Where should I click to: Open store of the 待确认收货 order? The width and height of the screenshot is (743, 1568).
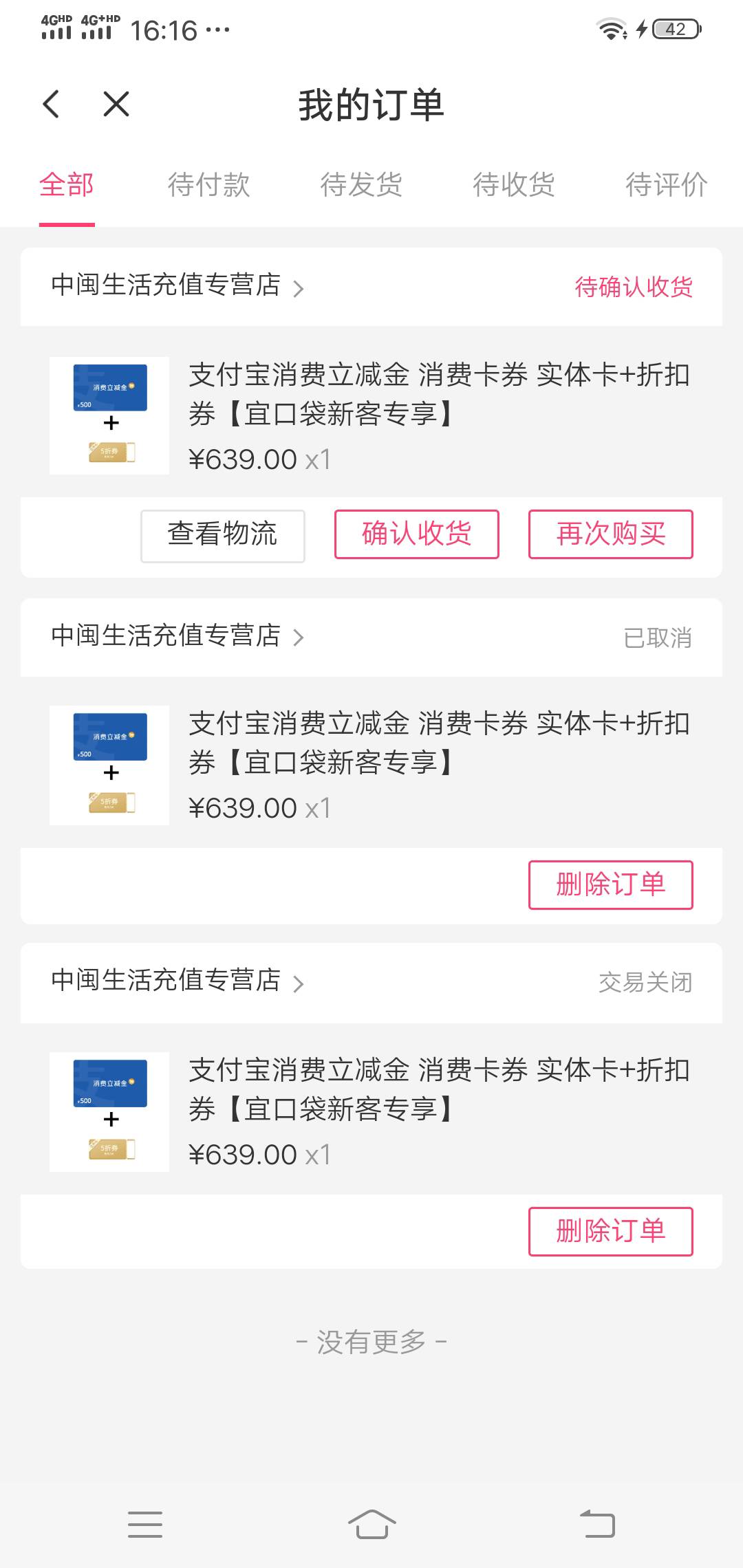tap(177, 285)
